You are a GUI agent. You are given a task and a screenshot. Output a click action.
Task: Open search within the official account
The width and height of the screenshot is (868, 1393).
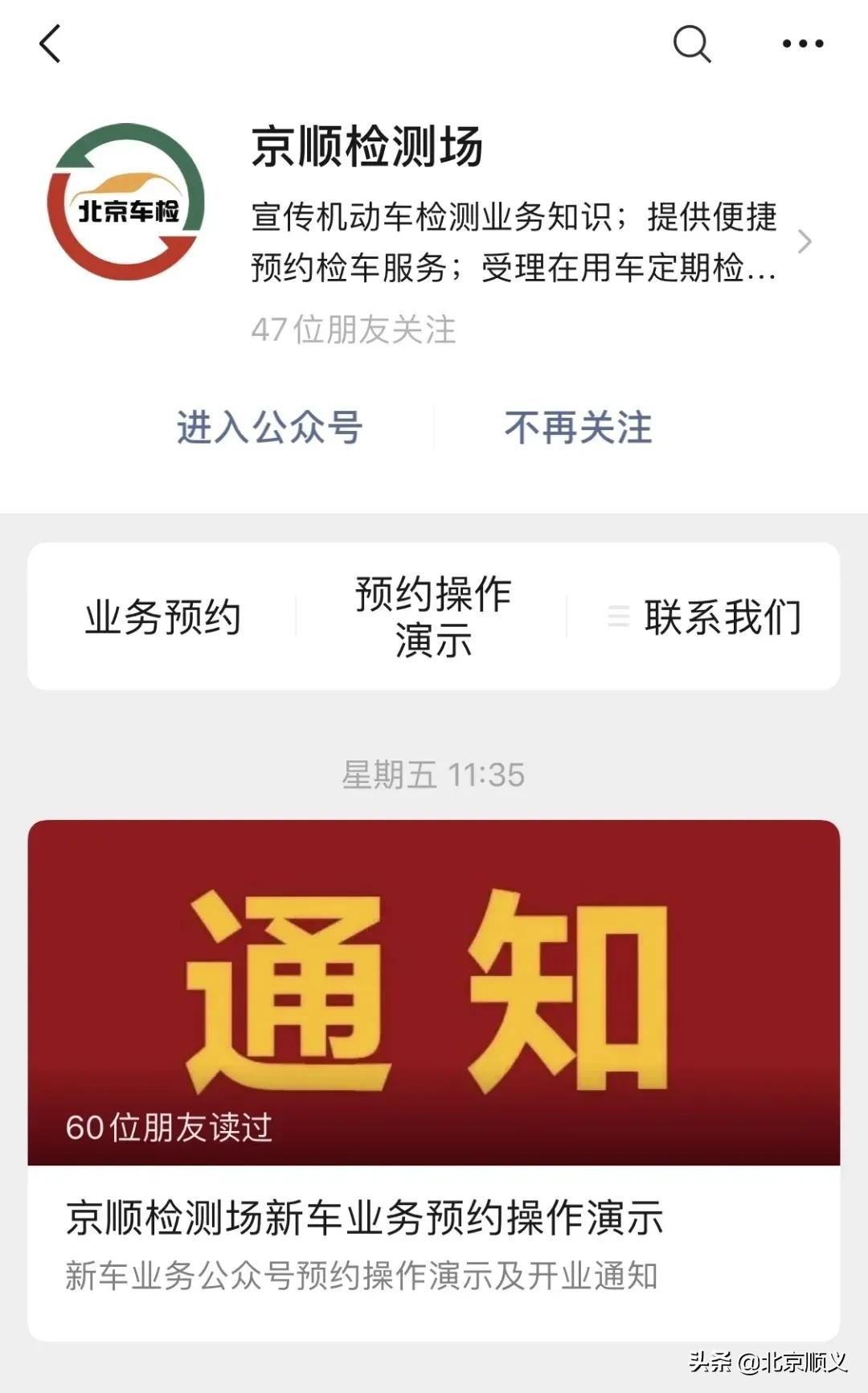coord(693,46)
